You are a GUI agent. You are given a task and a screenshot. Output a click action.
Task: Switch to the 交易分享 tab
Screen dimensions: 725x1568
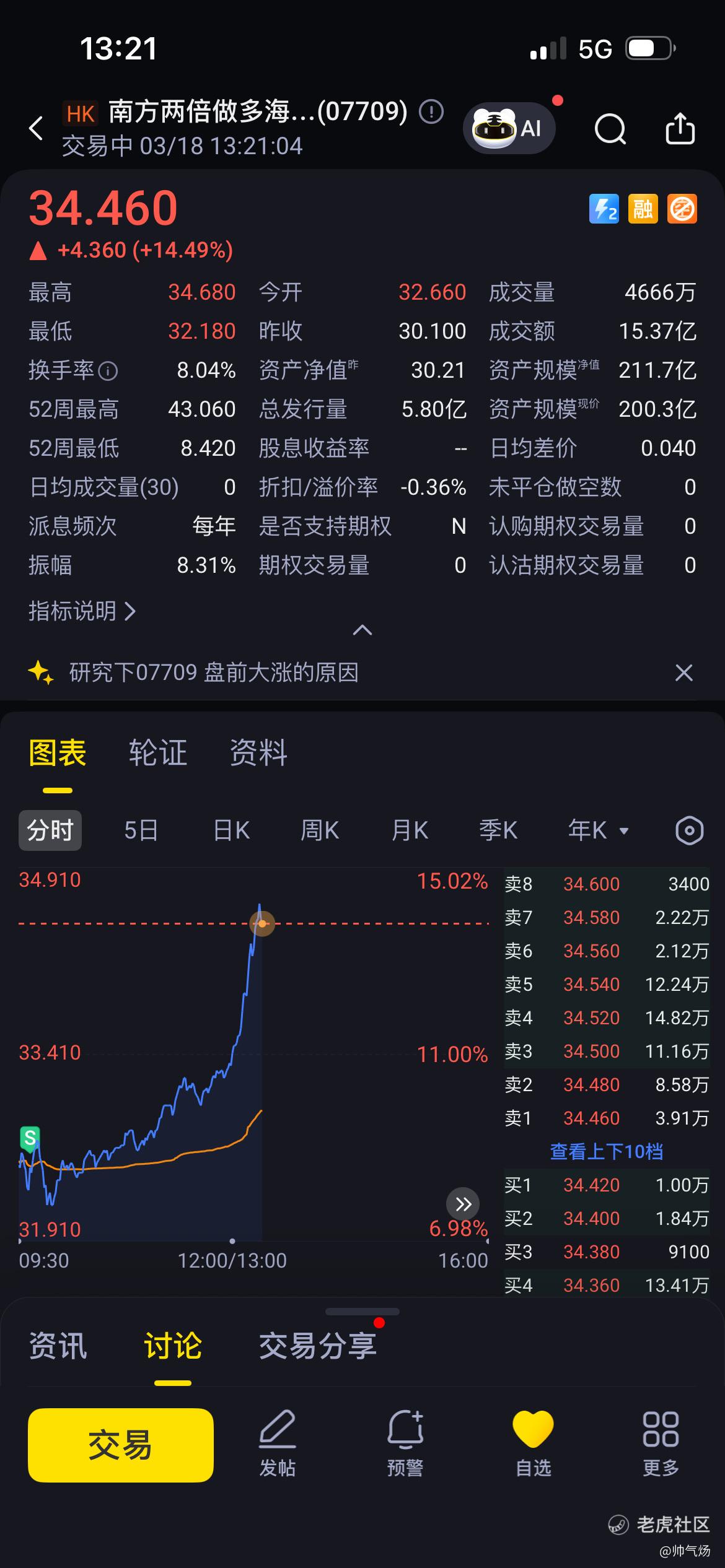point(317,1346)
